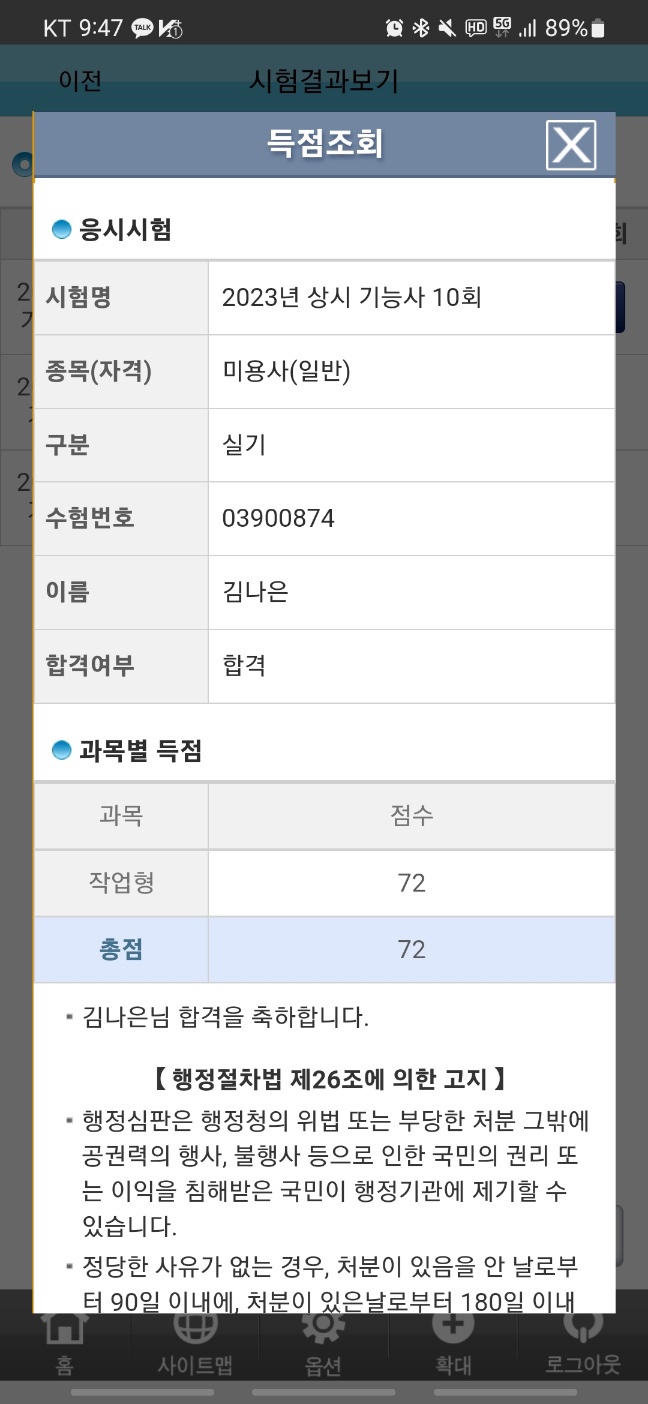Open the 홈 tab

(x=64, y=1345)
